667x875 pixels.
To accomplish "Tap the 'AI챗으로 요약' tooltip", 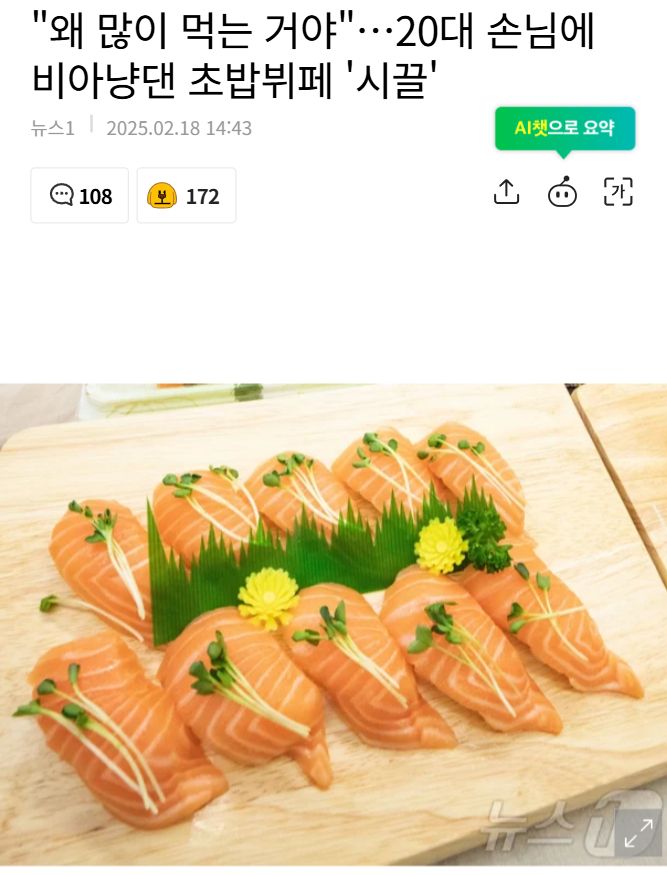I will (x=564, y=129).
